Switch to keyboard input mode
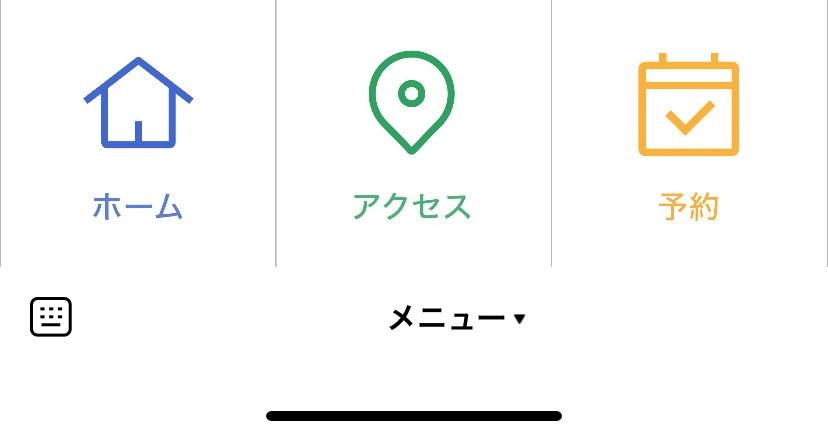Viewport: 828px width, 437px height. coord(51,317)
